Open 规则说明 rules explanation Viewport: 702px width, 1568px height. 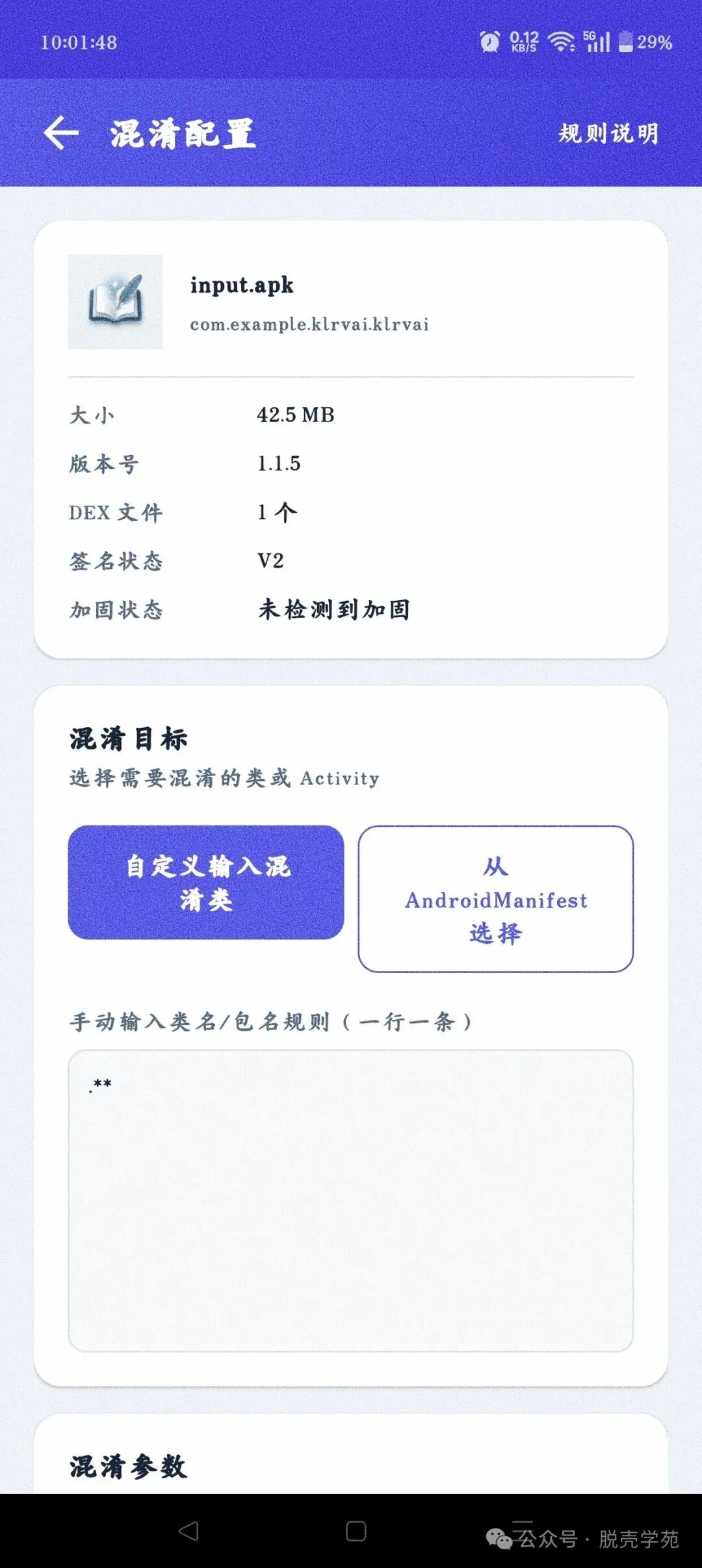pos(608,133)
